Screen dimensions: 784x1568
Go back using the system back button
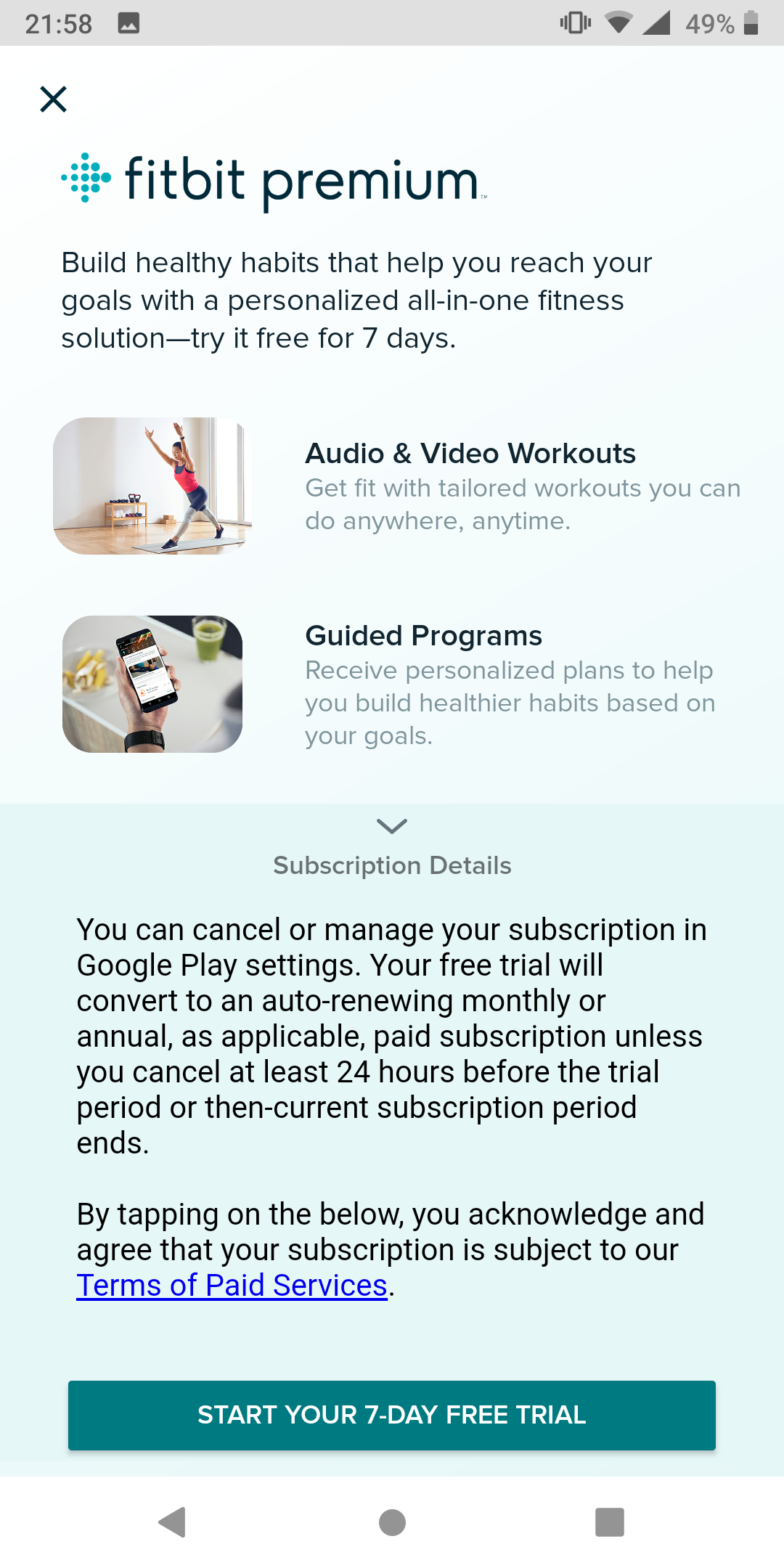click(173, 1522)
